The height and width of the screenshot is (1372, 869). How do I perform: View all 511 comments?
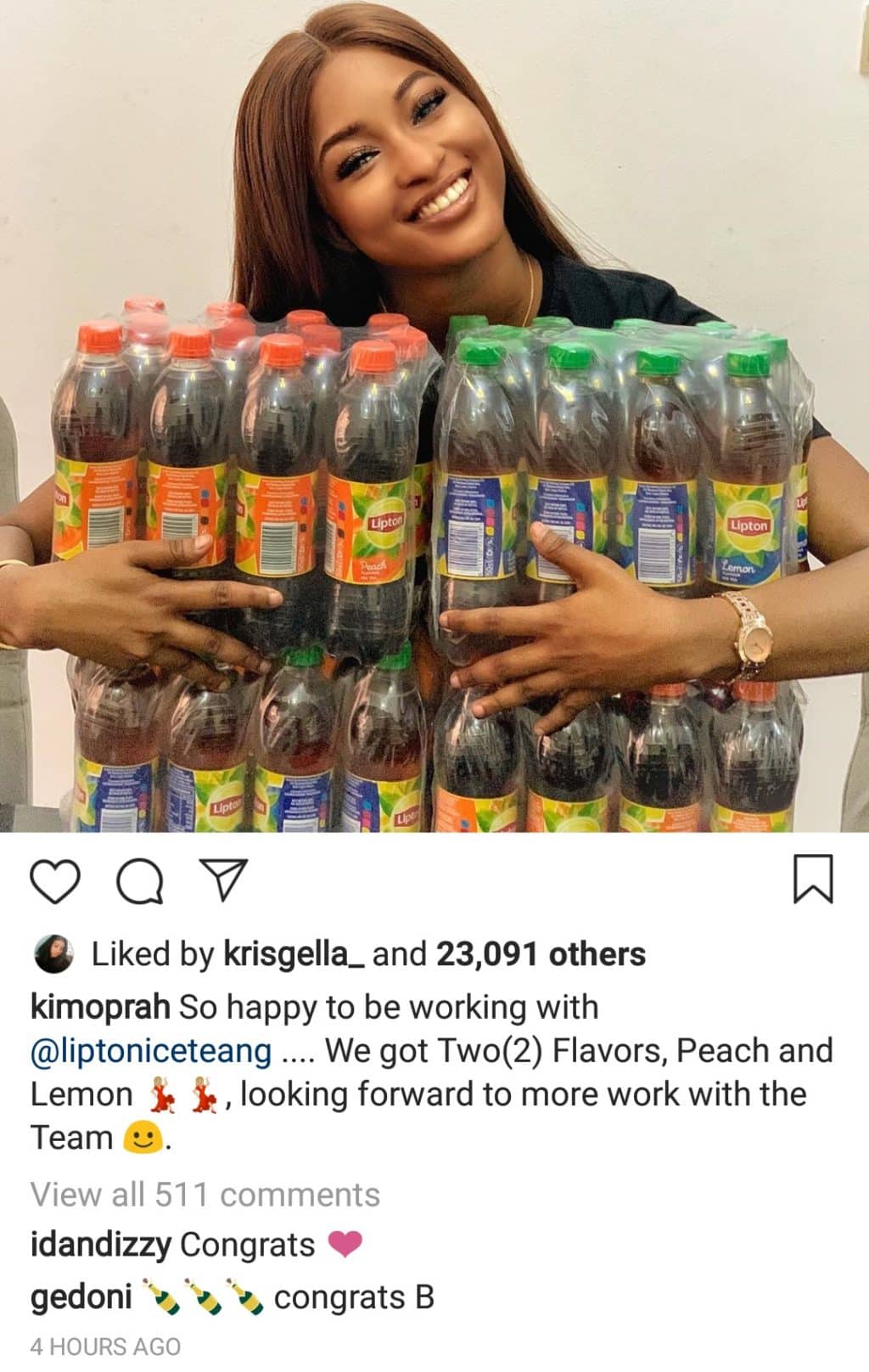tap(205, 1195)
